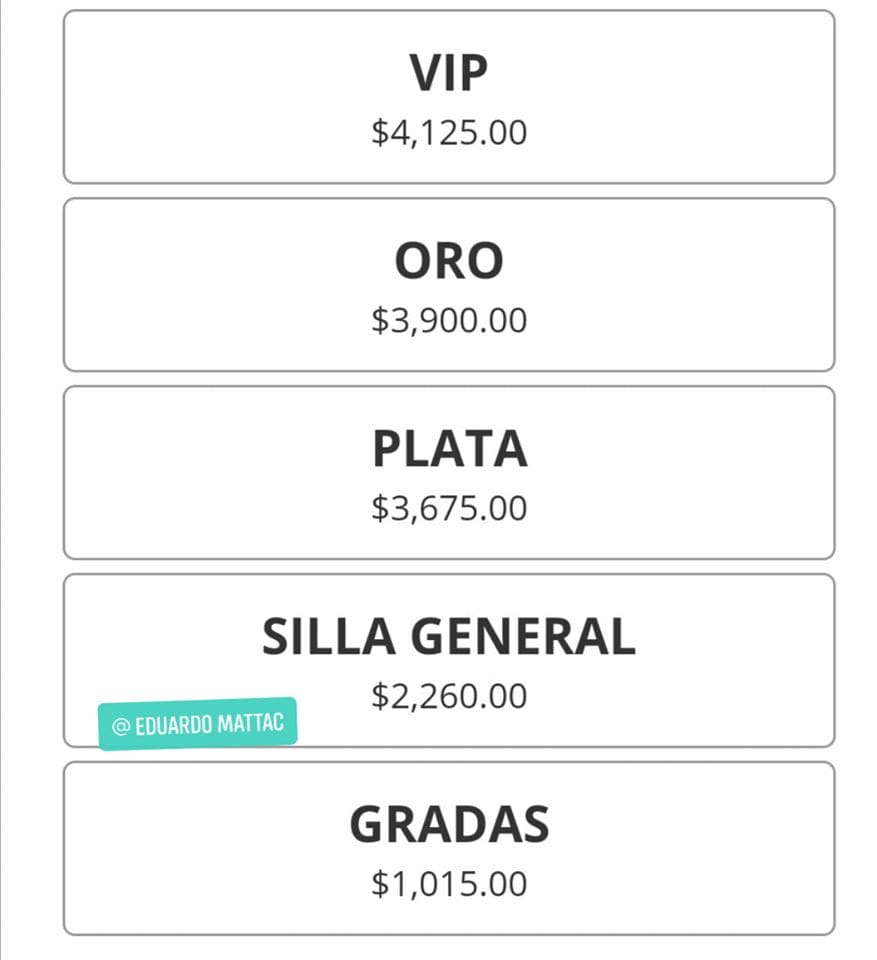The image size is (877, 960).
Task: Select the VIP ticket option
Action: (448, 97)
